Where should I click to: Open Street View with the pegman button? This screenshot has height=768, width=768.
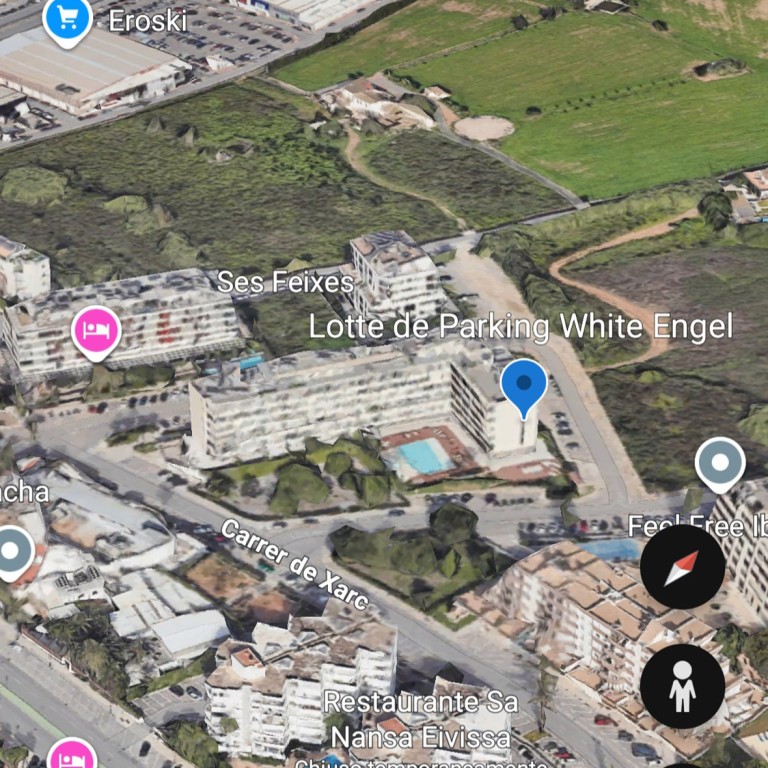(x=682, y=685)
